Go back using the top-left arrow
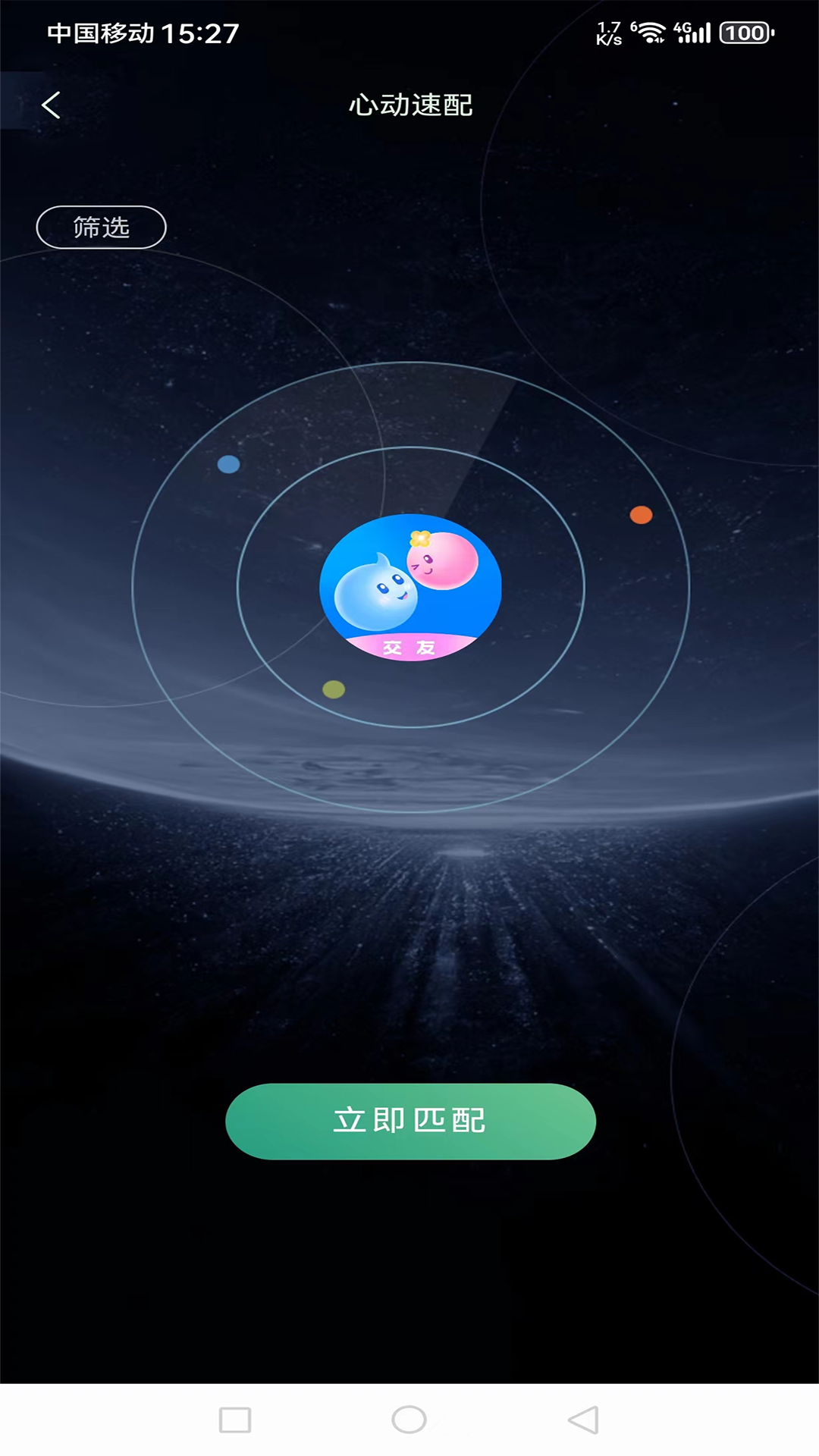819x1456 pixels. (x=51, y=105)
